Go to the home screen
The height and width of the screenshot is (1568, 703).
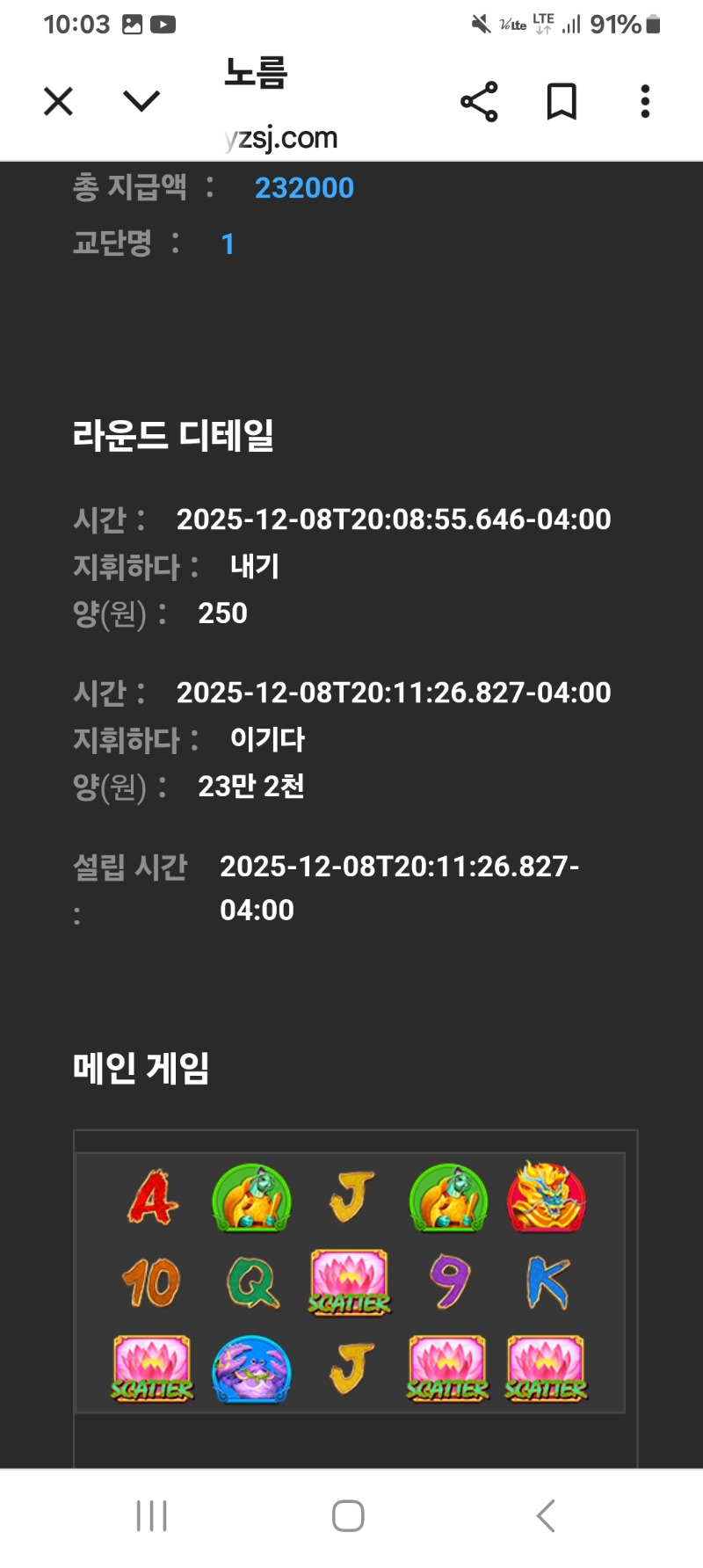coord(348,1516)
